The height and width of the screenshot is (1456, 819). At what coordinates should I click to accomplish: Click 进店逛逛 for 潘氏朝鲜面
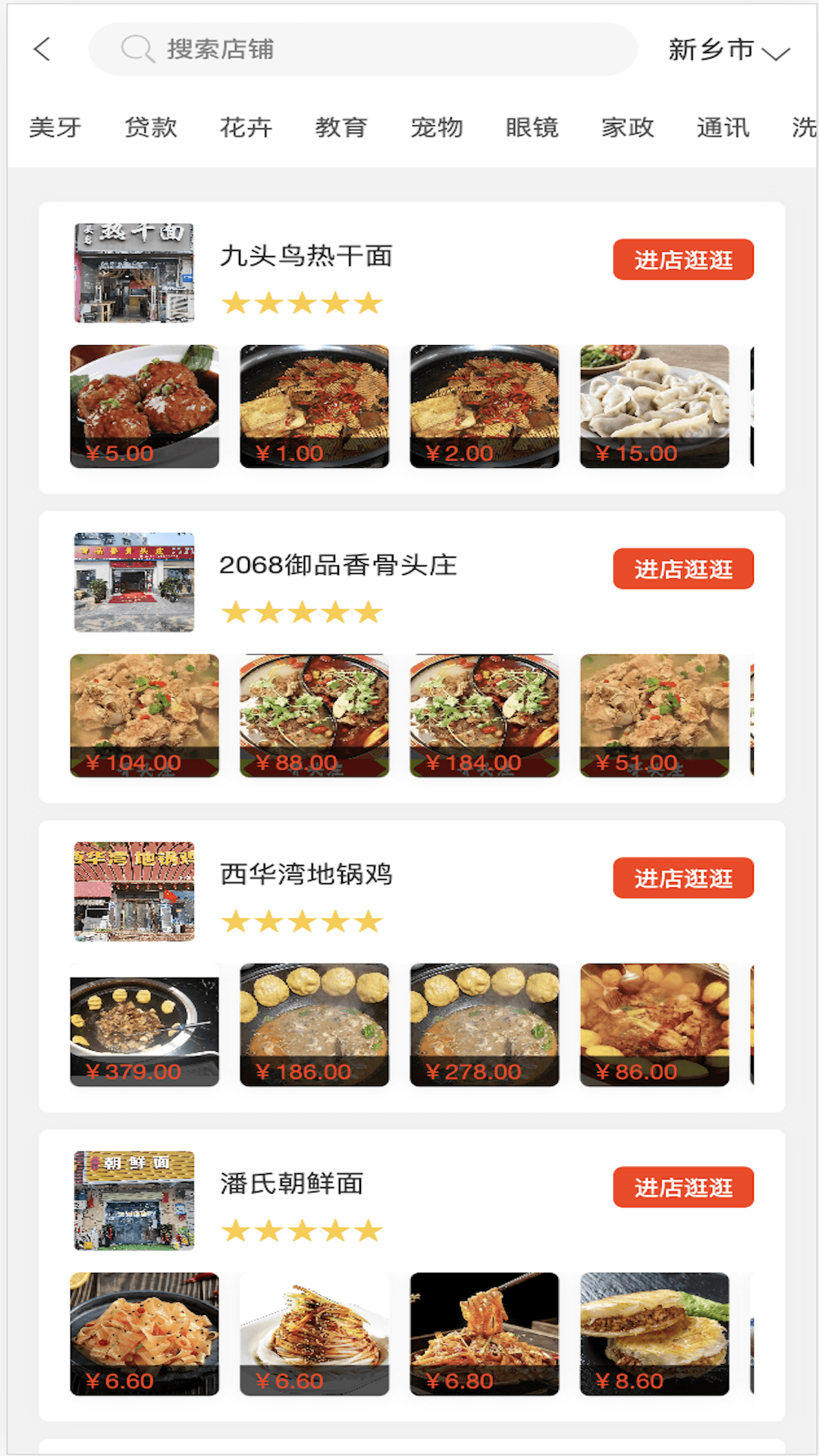[x=682, y=1187]
